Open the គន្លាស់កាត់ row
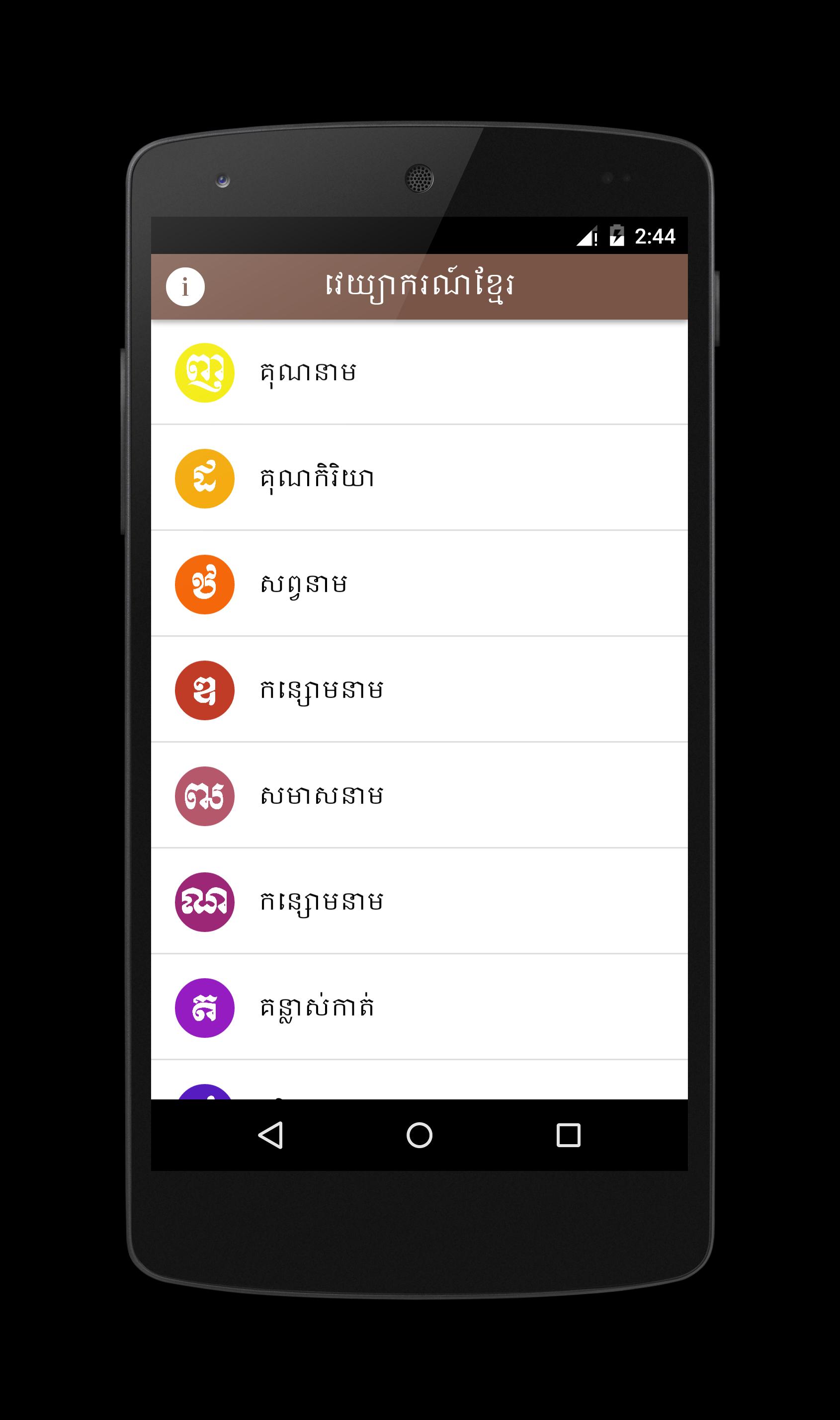The width and height of the screenshot is (840, 1420). (419, 1007)
